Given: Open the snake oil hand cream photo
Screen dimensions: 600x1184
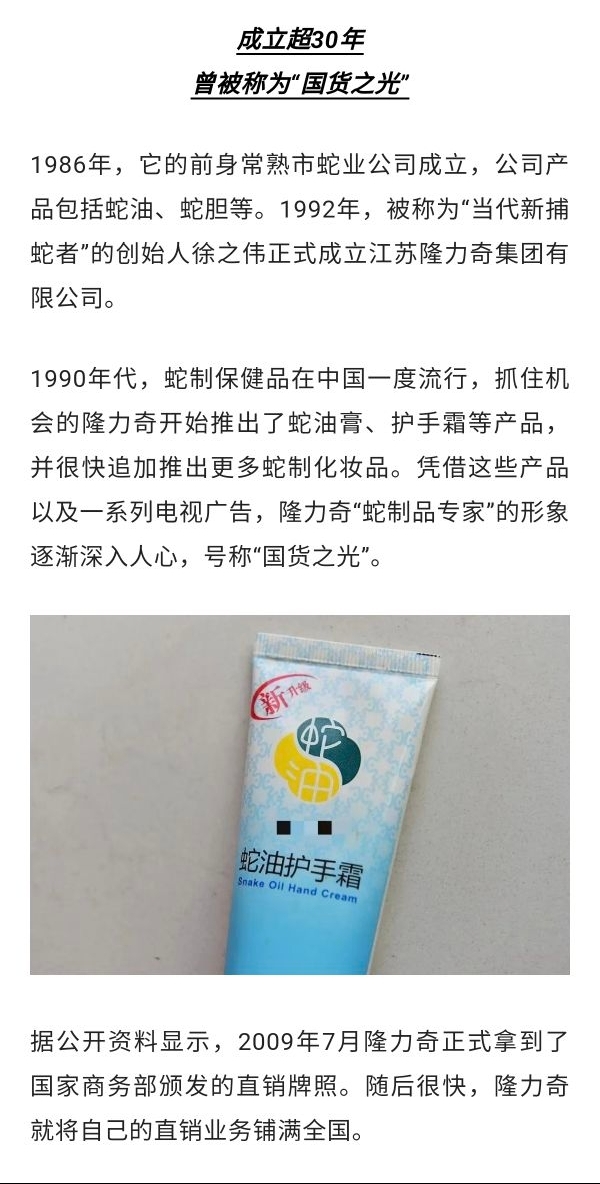Looking at the screenshot, I should tap(300, 794).
